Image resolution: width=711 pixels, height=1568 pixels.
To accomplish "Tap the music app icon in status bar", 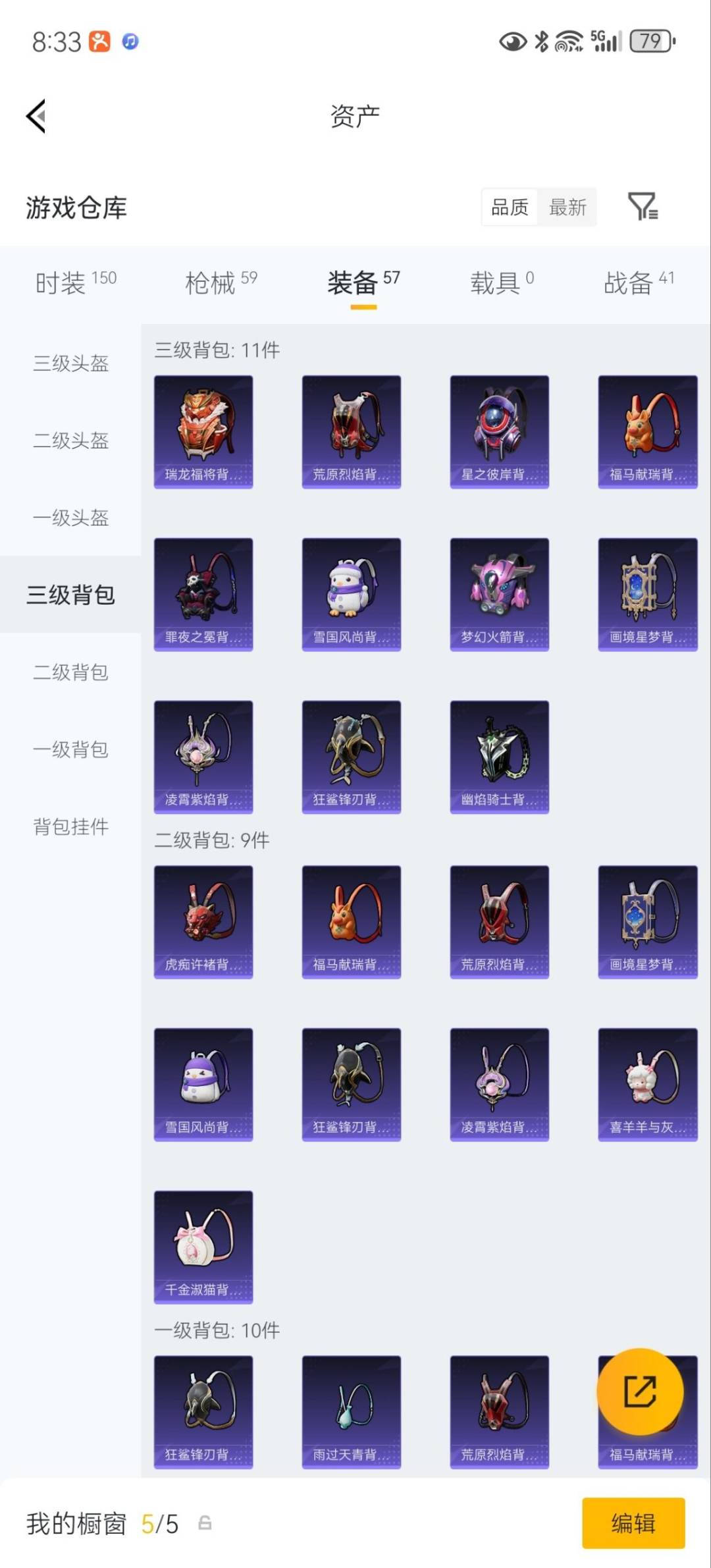I will pos(129,42).
